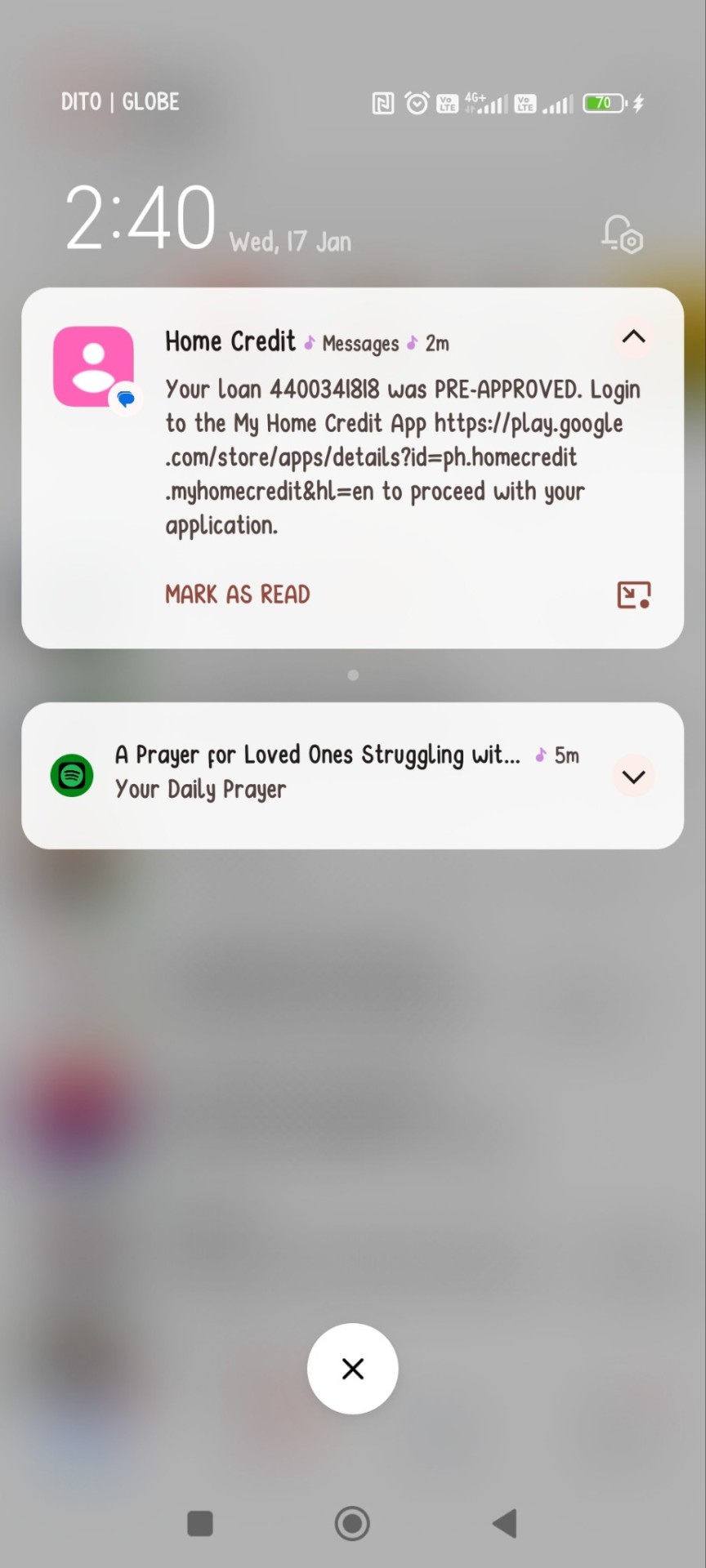706x1568 pixels.
Task: Go to the home screen
Action: 352,1523
